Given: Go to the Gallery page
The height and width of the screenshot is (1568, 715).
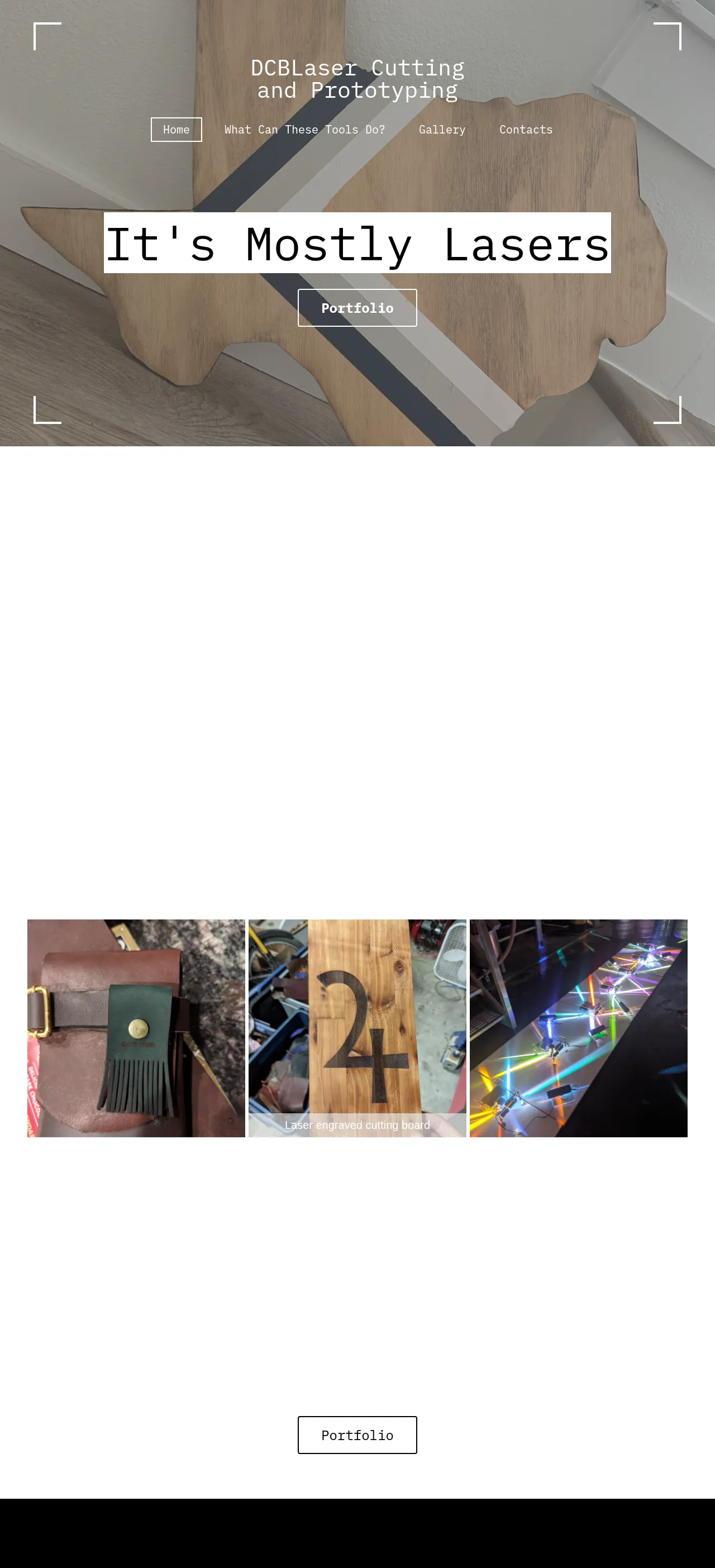Looking at the screenshot, I should point(442,130).
